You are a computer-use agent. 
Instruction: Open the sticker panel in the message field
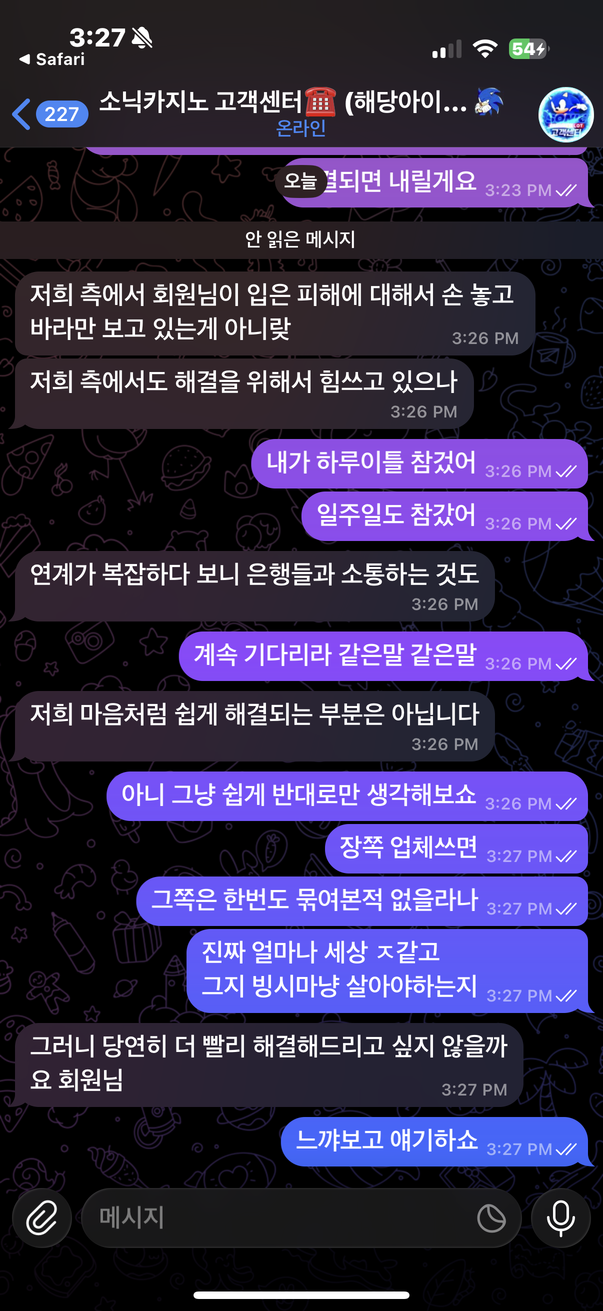pos(491,1217)
